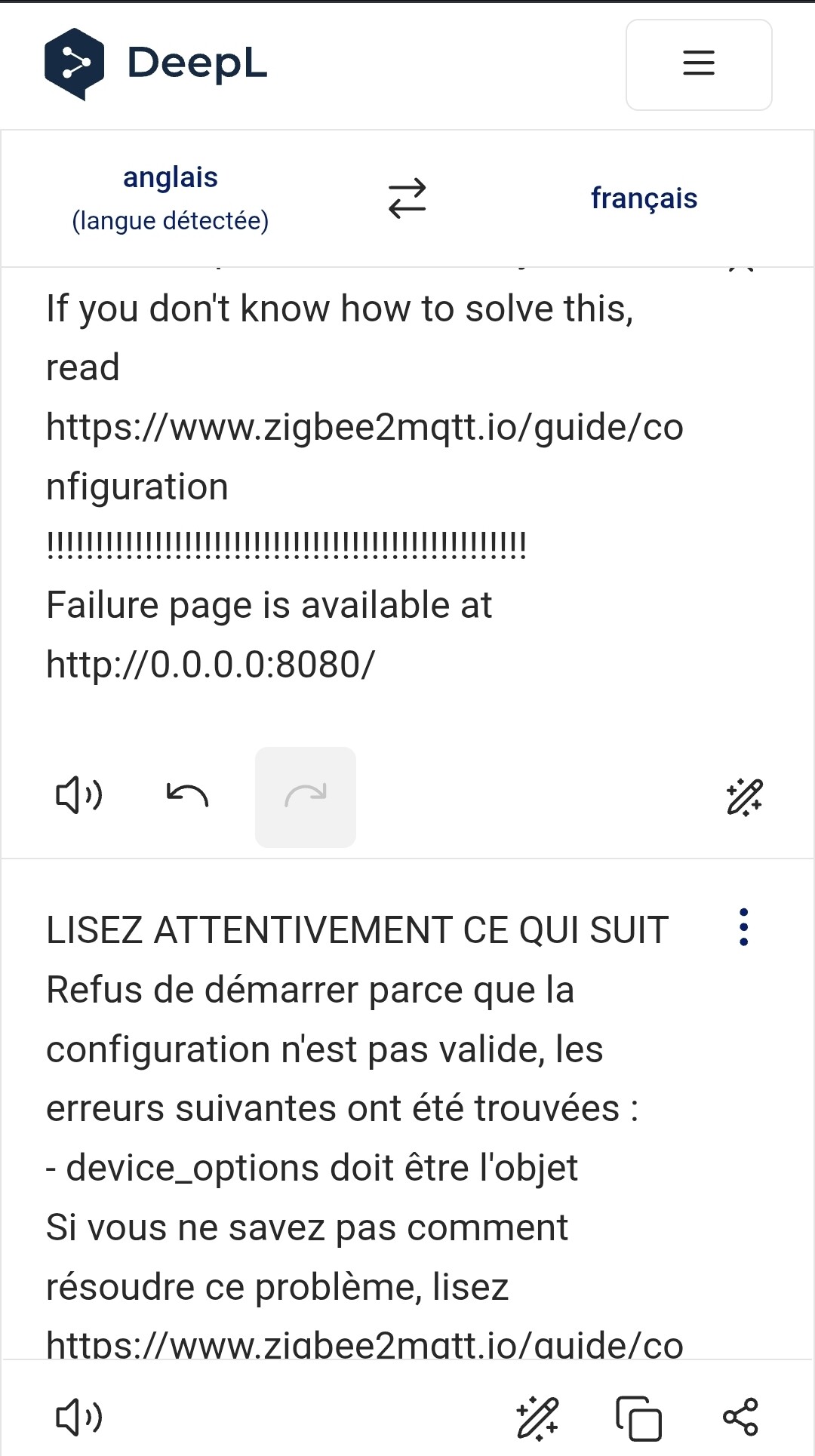The height and width of the screenshot is (1456, 815).
Task: Change the target language français
Action: coord(644,198)
